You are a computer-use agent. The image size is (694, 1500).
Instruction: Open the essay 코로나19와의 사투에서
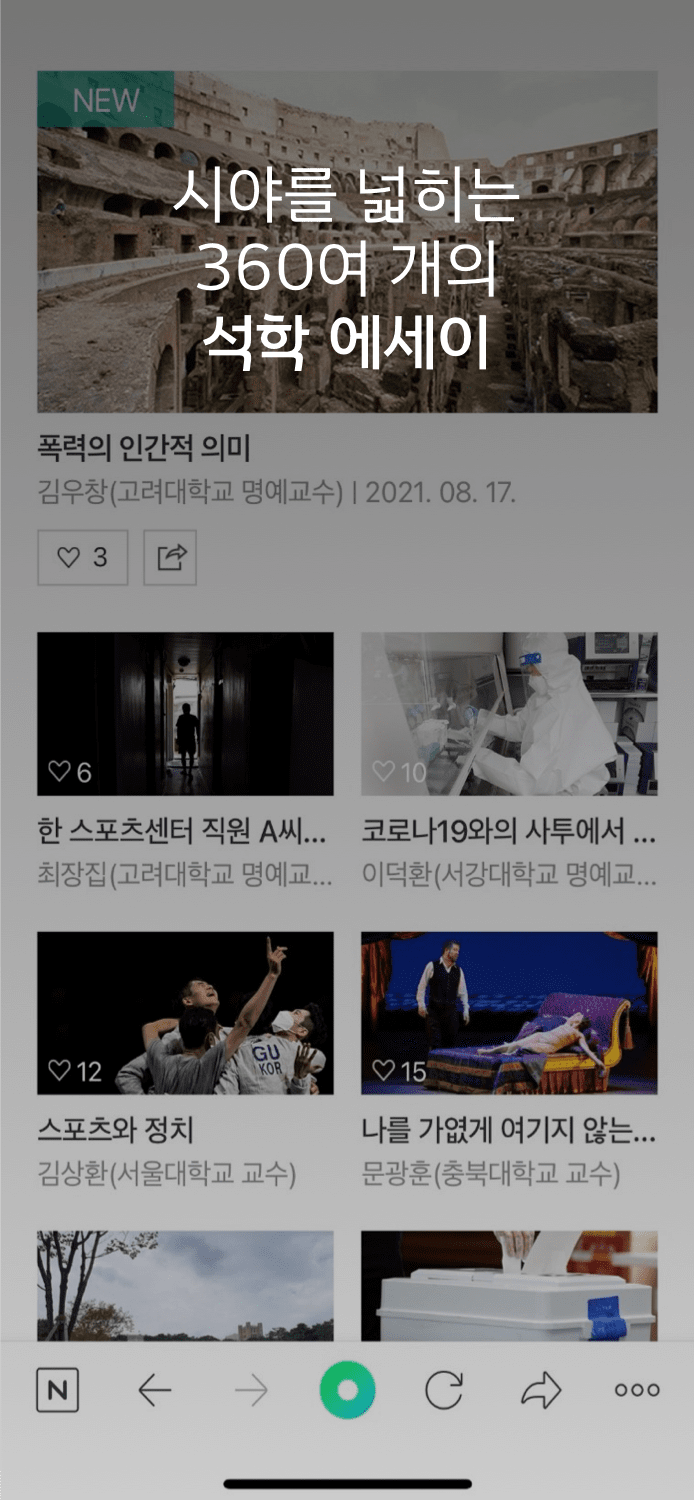pos(508,831)
